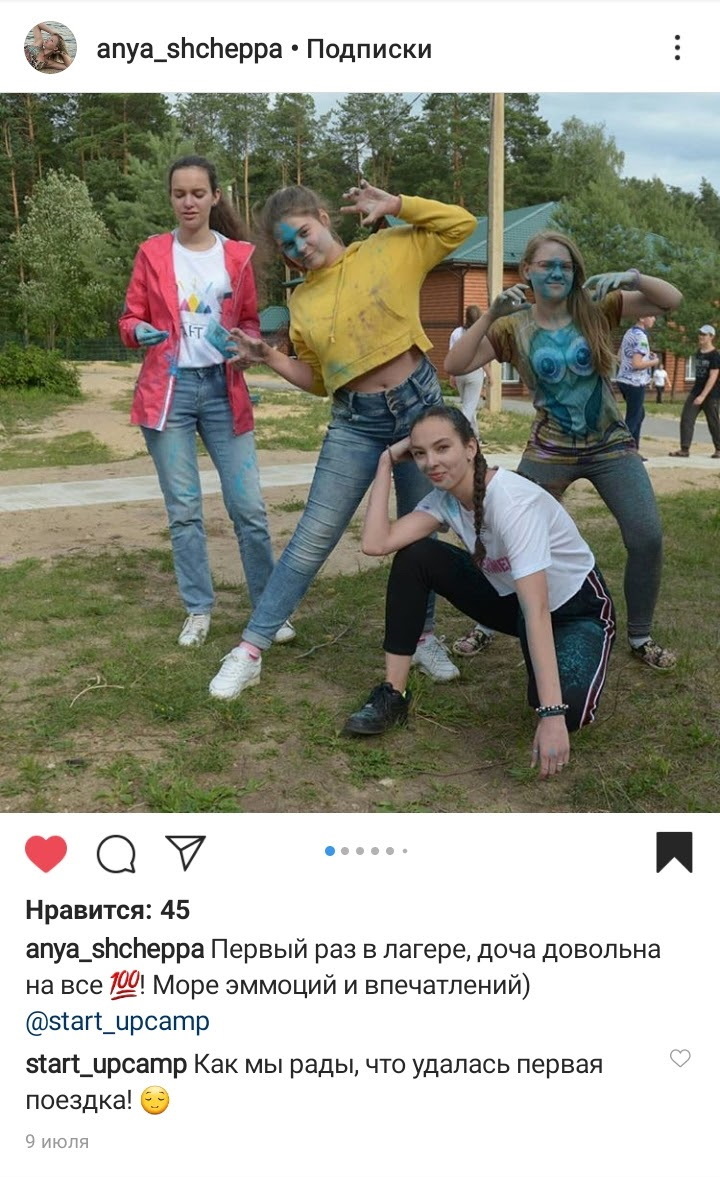Open the @start_upcamp mention link

tap(117, 1021)
